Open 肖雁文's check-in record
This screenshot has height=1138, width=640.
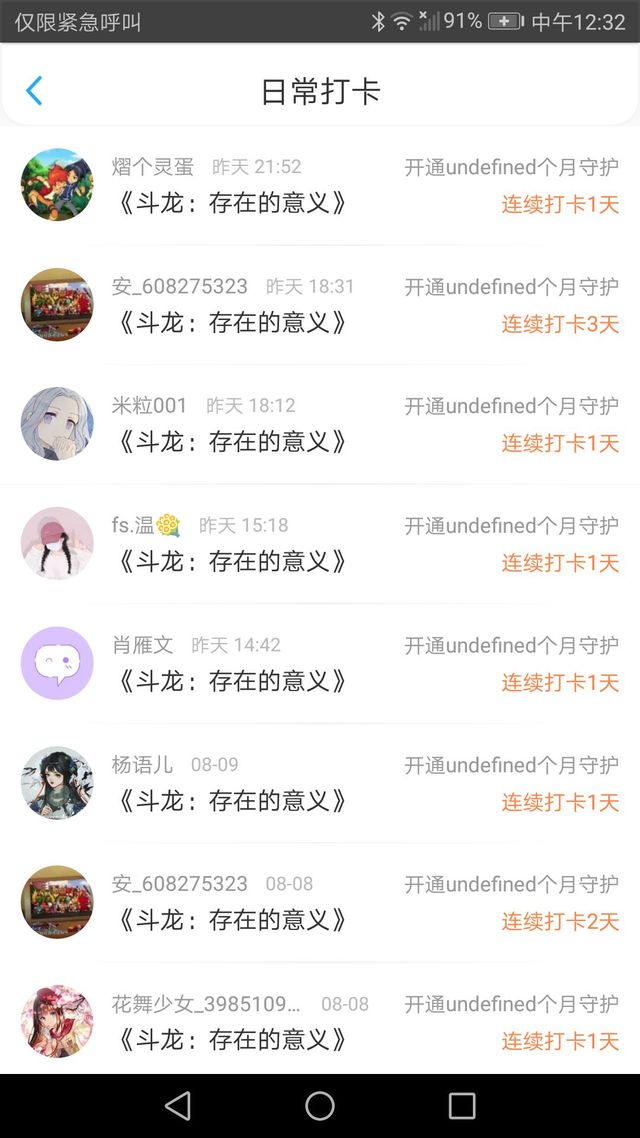coord(320,663)
